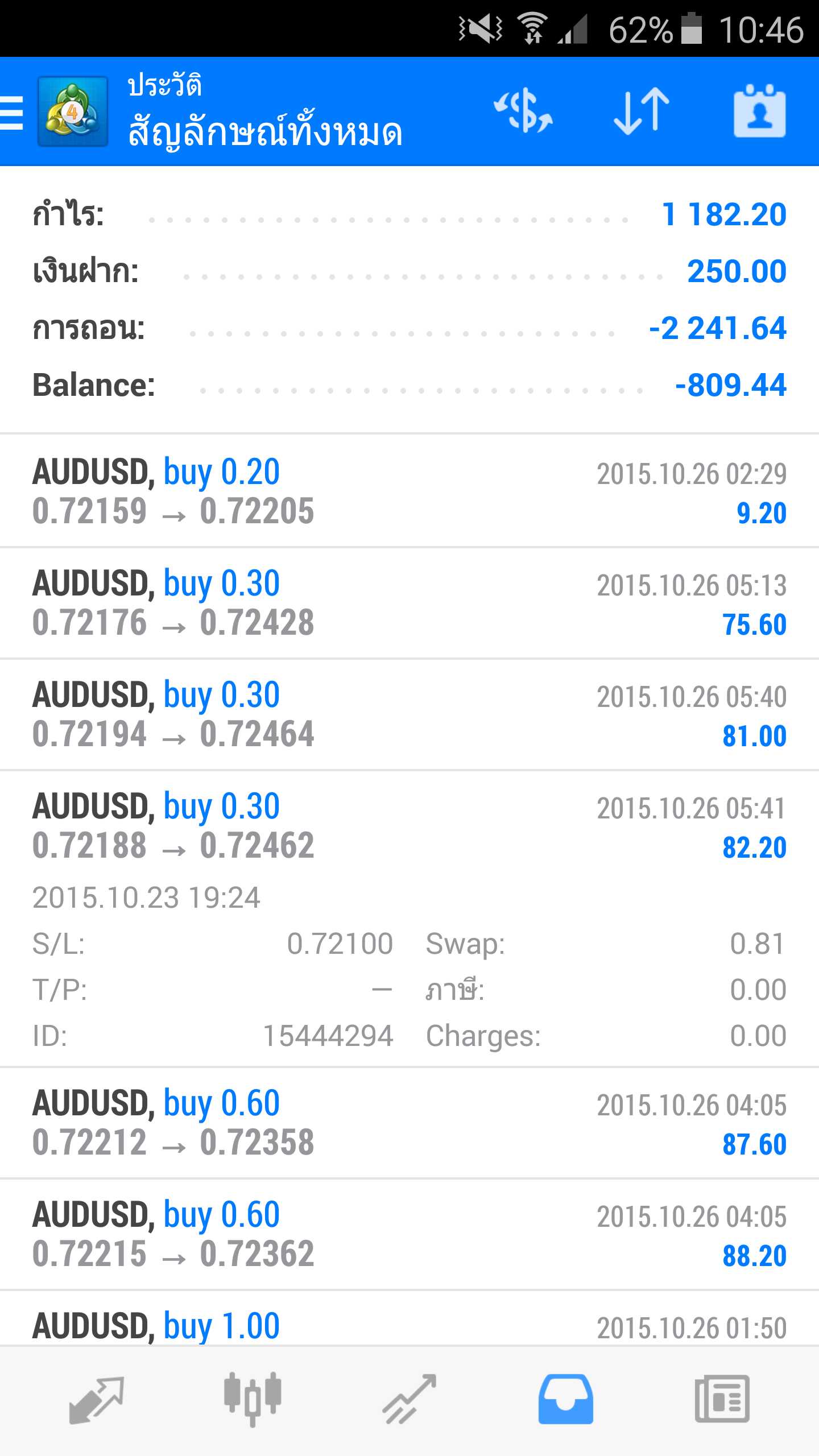The height and width of the screenshot is (1456, 819).
Task: Expand AUDUSD trade with profit 75.60
Action: [409, 603]
